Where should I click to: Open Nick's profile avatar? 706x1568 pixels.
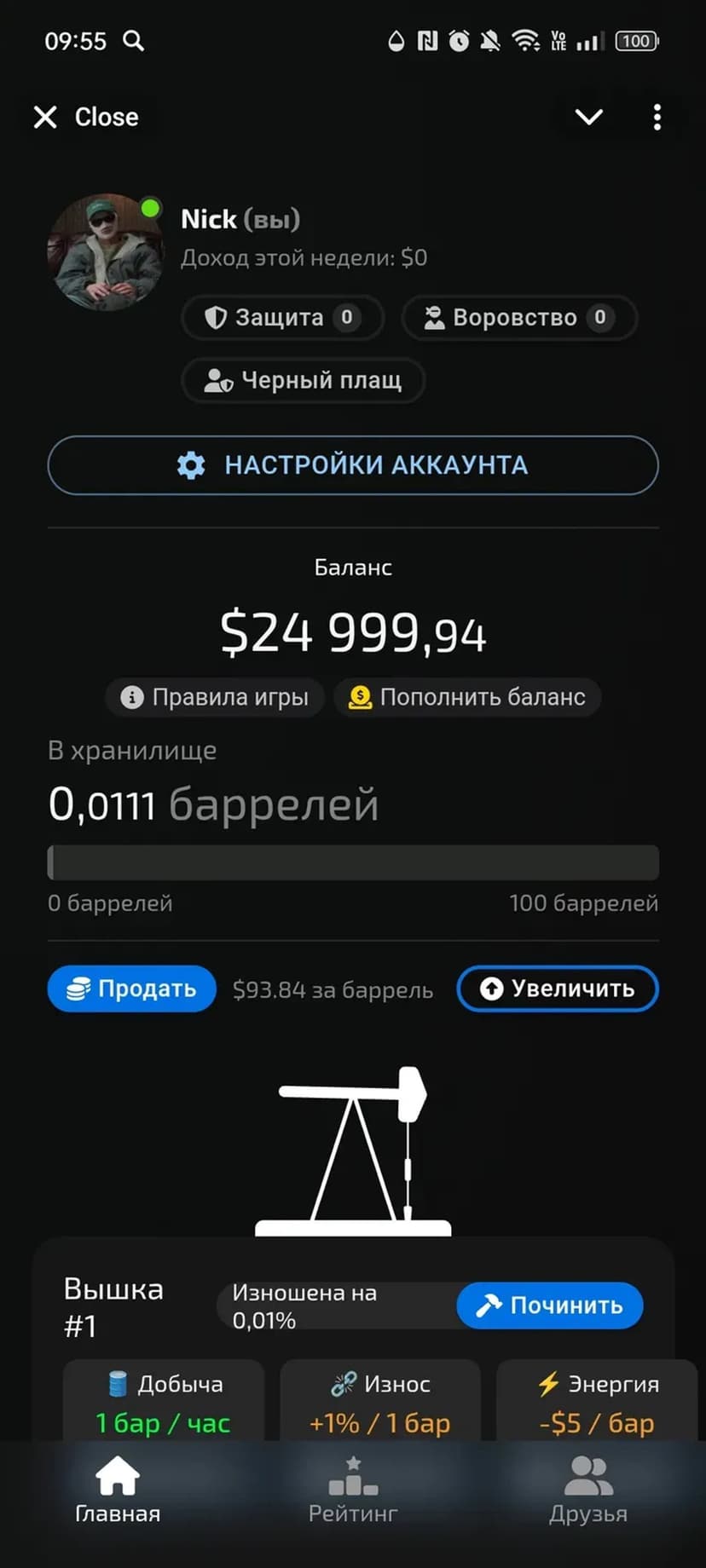point(106,252)
